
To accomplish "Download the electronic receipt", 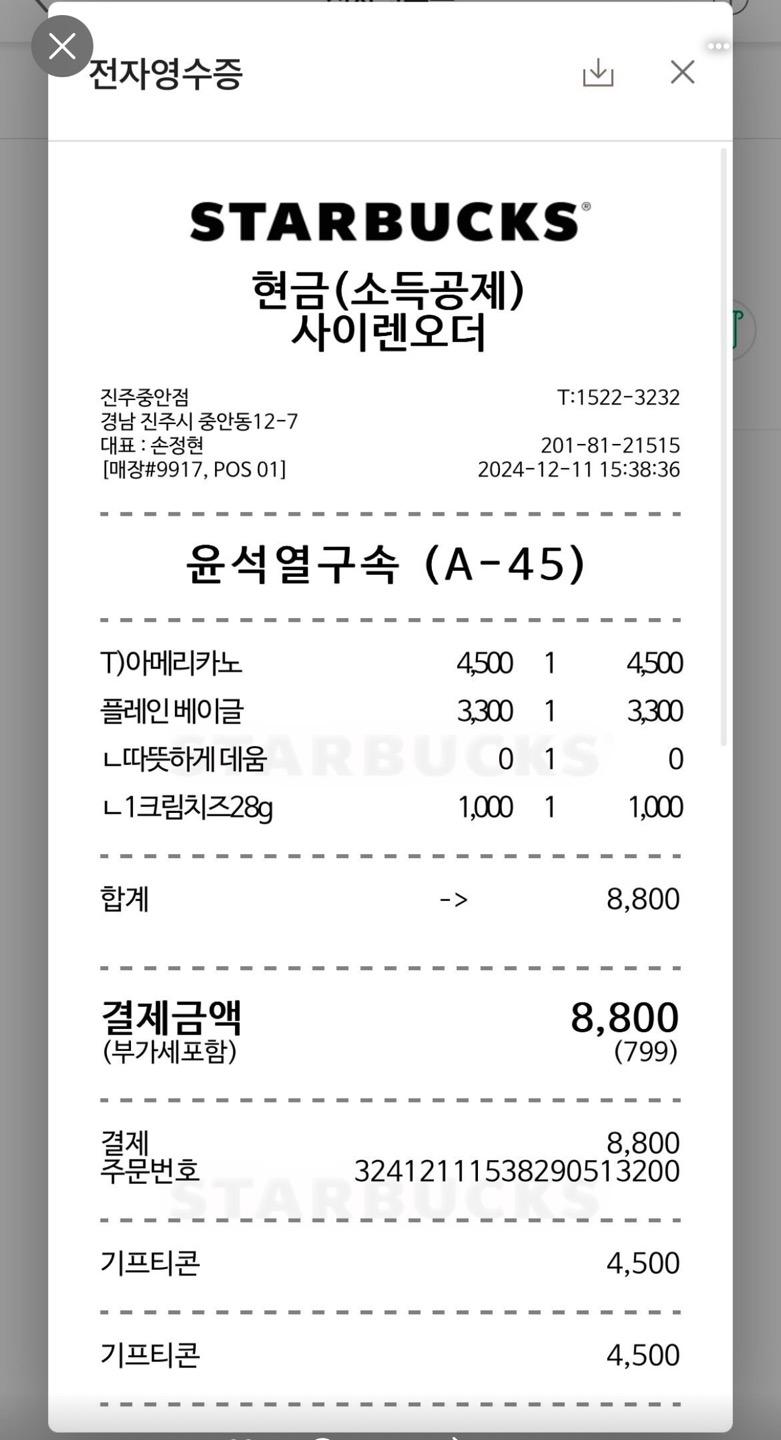I will 598,72.
